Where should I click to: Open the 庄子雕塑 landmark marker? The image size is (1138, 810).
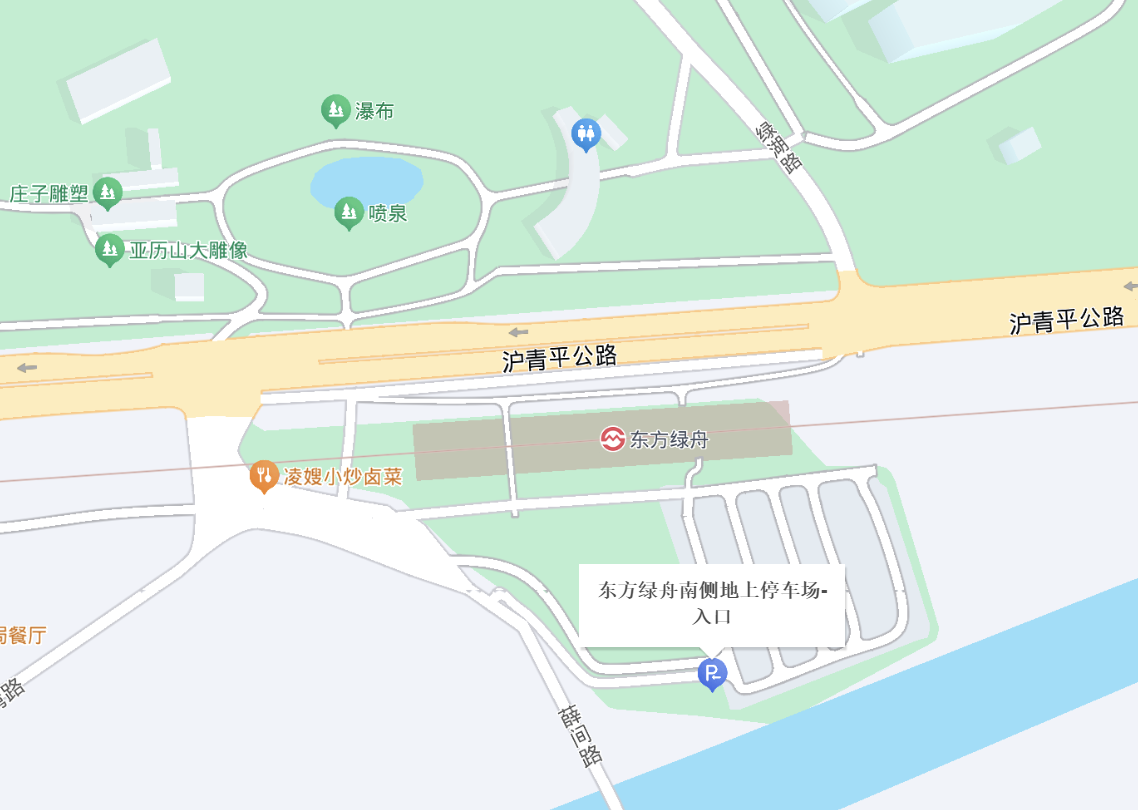[107, 192]
